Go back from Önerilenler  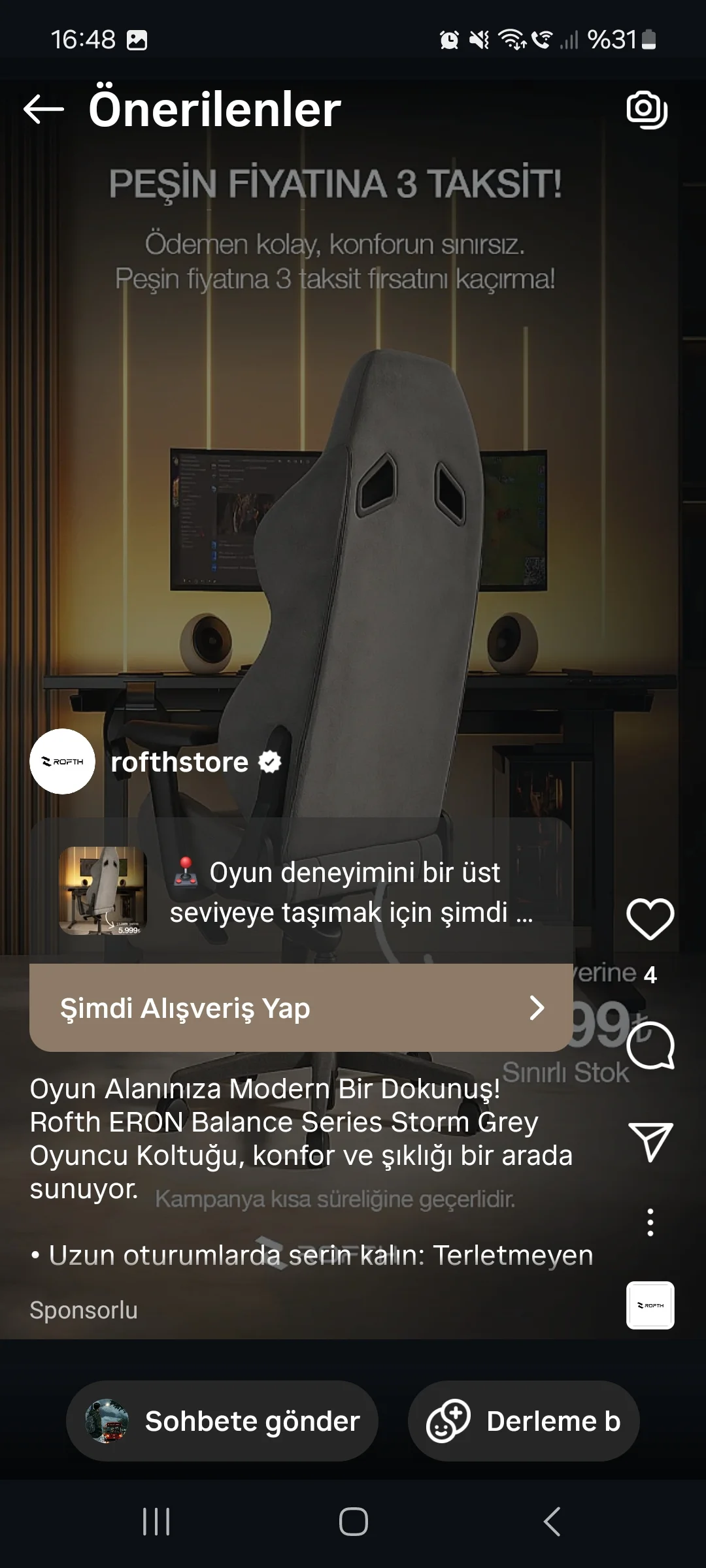[x=43, y=109]
